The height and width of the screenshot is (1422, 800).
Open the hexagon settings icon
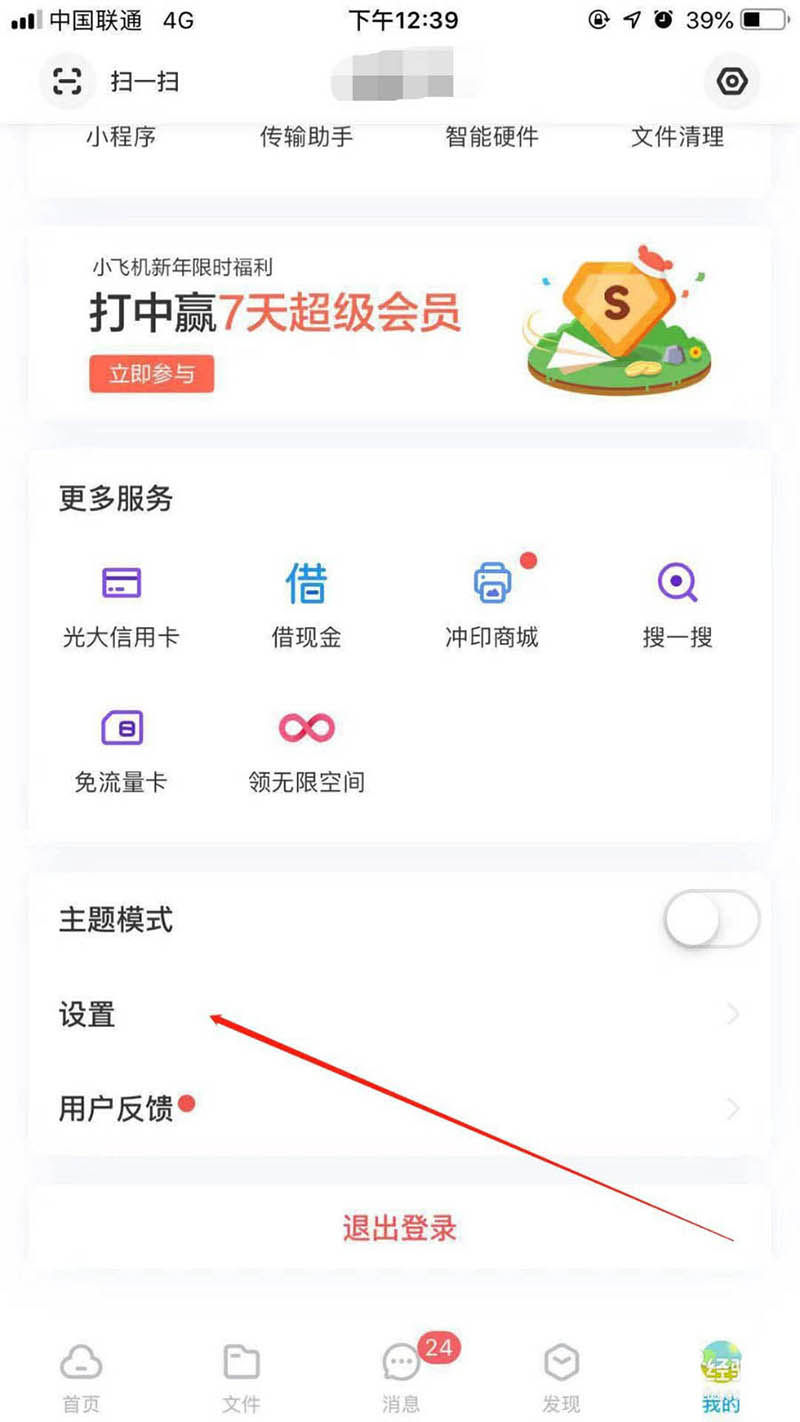point(732,81)
